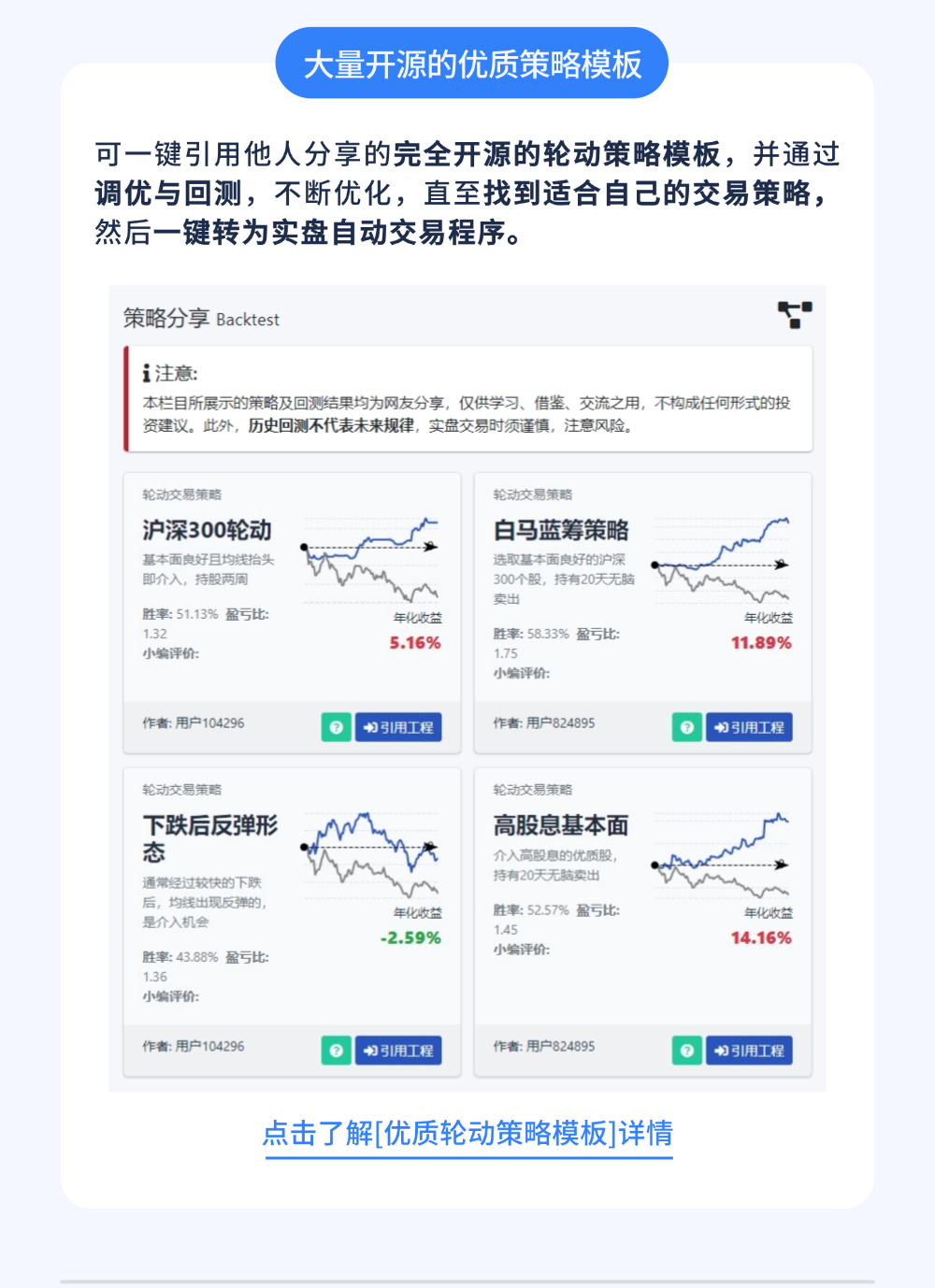Open the 优质轮动策略模板 details link

(467, 1134)
